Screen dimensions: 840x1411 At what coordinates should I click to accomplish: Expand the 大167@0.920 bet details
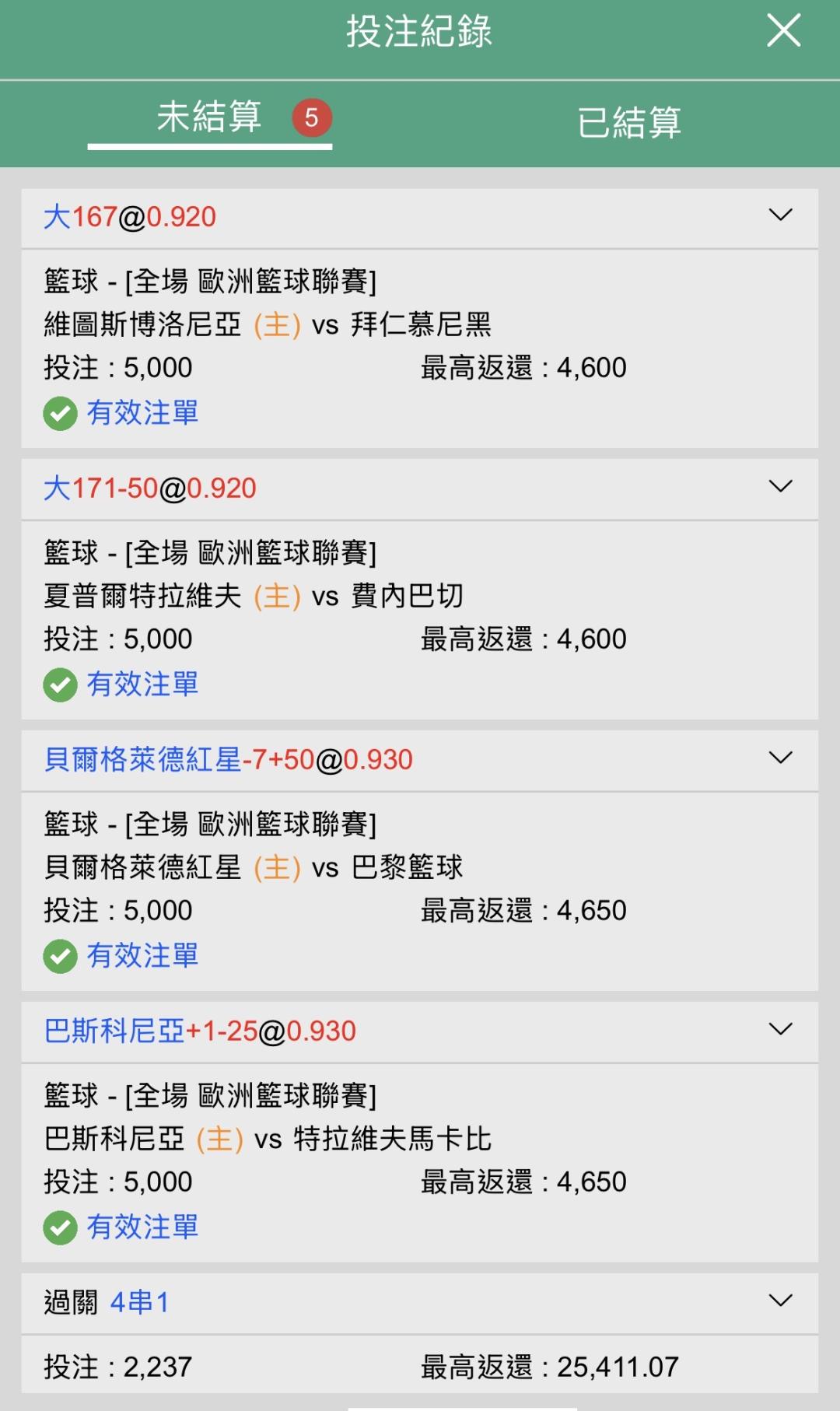click(x=780, y=215)
